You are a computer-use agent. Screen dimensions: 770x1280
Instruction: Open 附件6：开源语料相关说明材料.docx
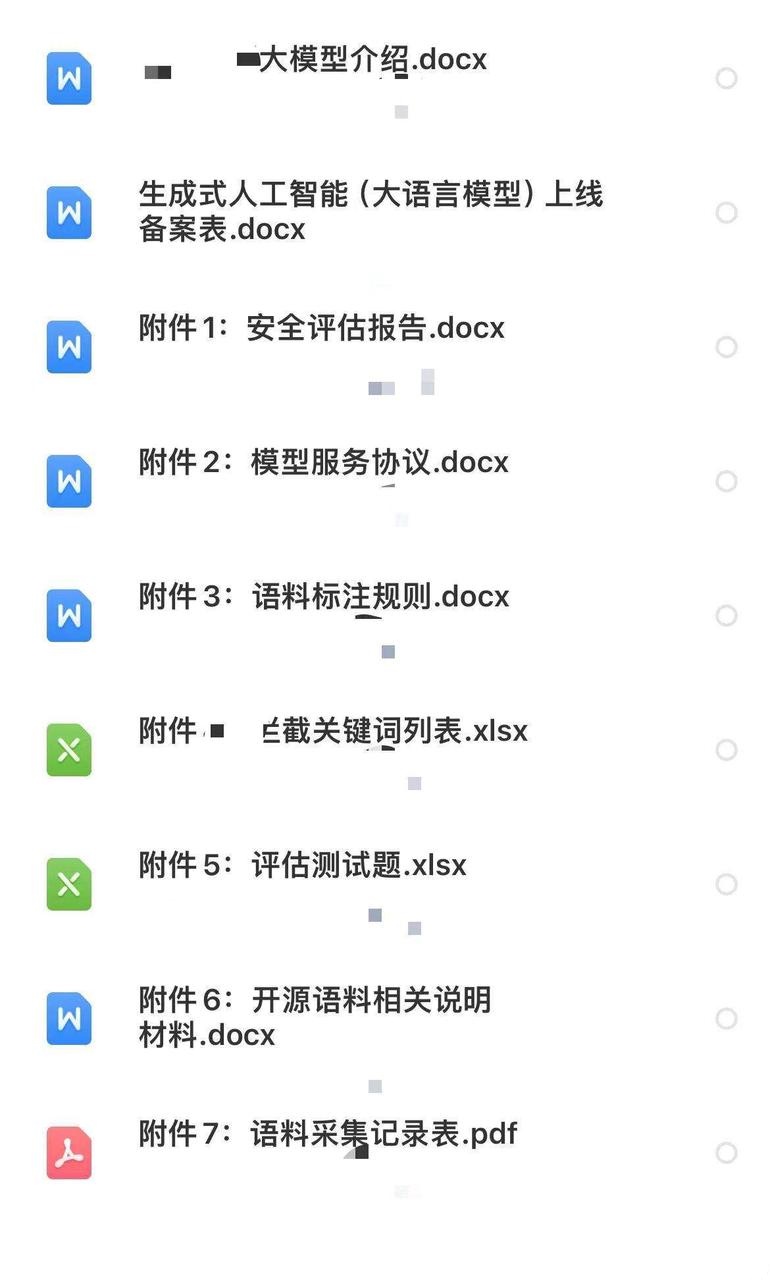[315, 1016]
